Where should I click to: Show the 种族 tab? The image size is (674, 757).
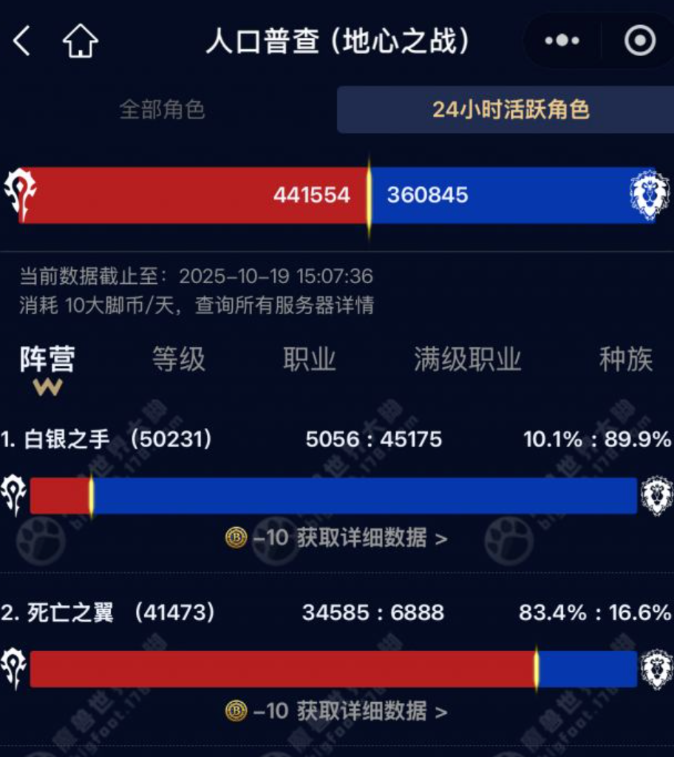tap(625, 360)
